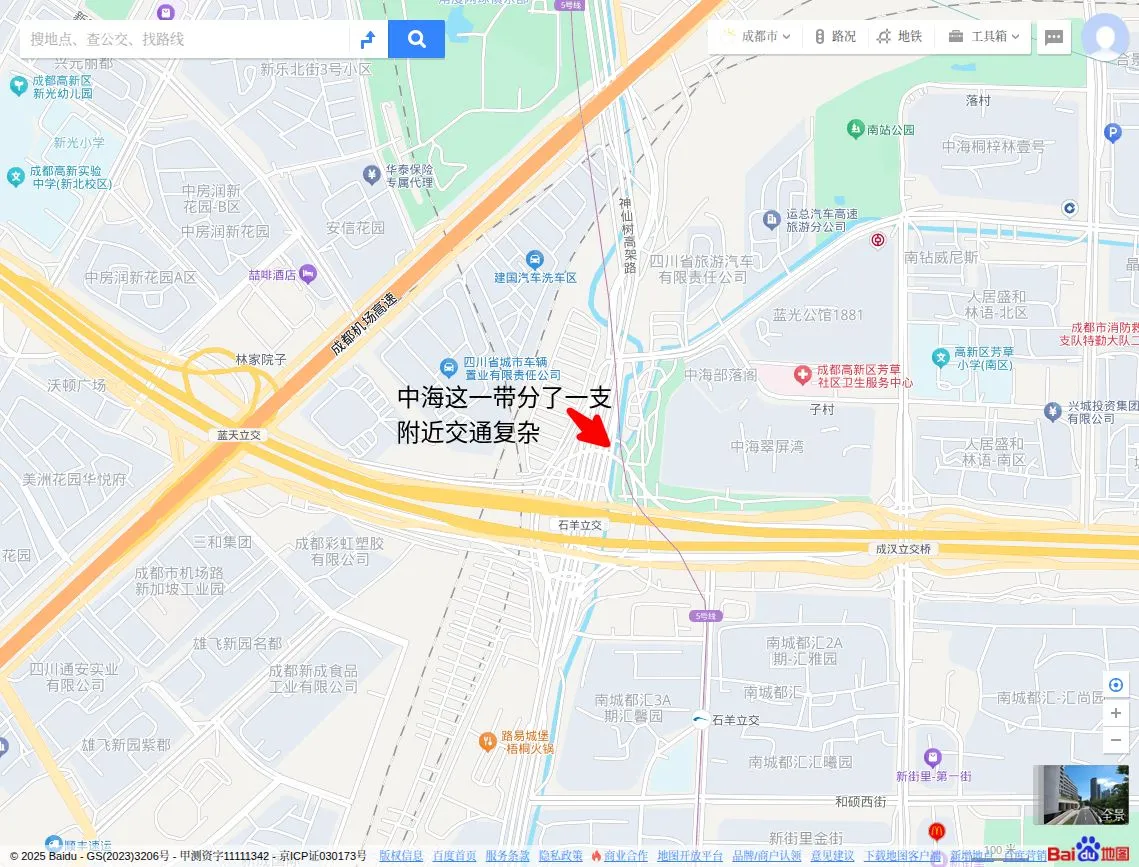Locate my current position on map
The width and height of the screenshot is (1139, 867).
(1116, 685)
